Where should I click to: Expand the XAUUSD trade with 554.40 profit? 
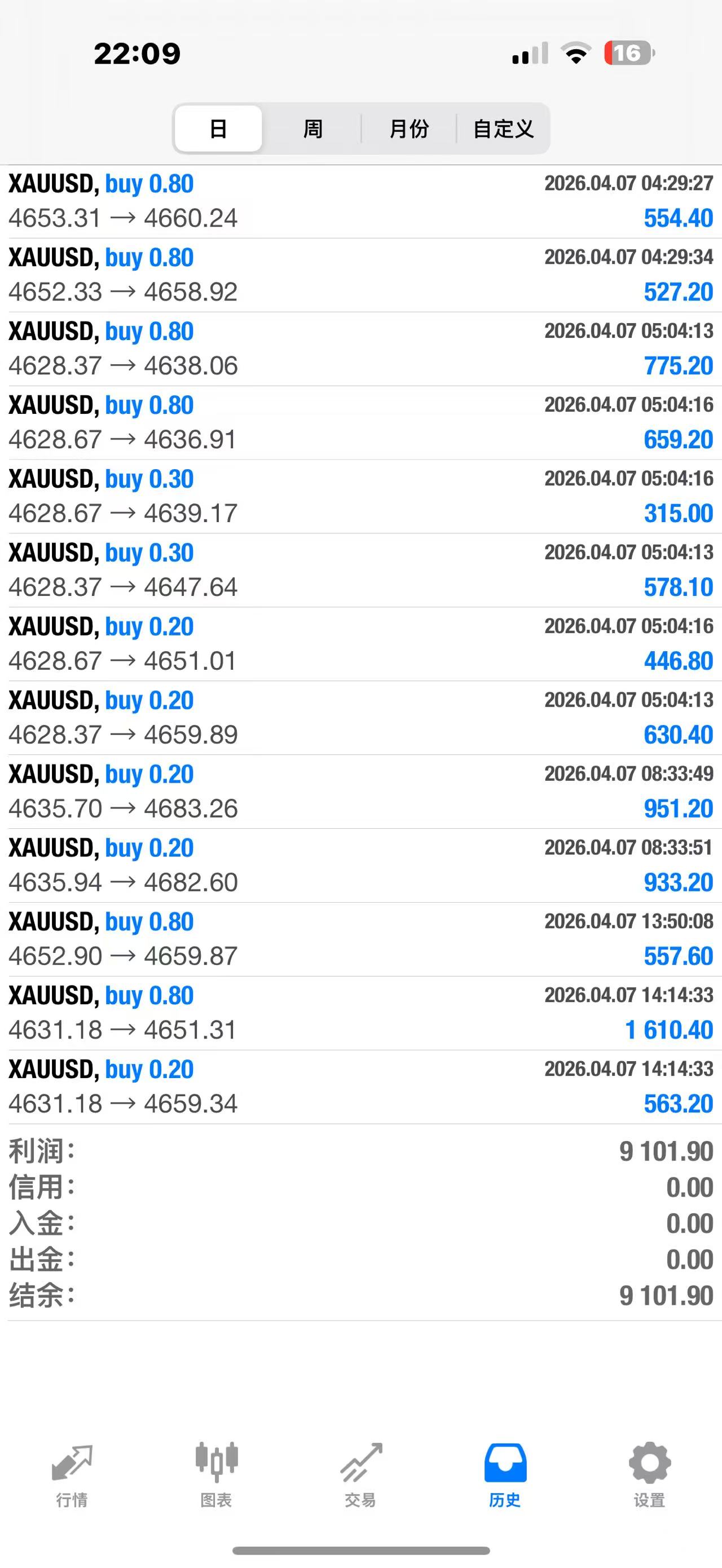(x=360, y=201)
